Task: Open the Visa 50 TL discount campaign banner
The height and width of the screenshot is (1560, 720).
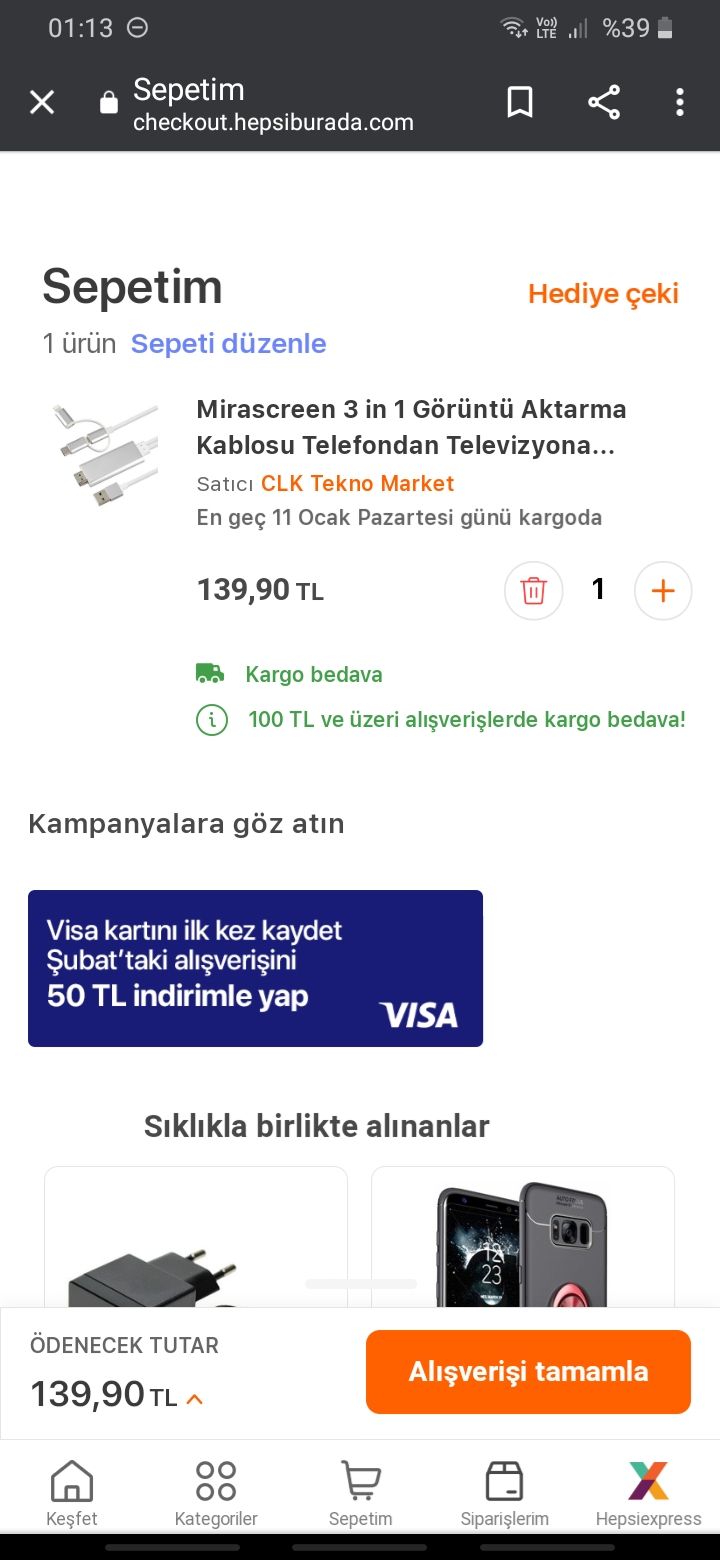Action: pyautogui.click(x=255, y=968)
